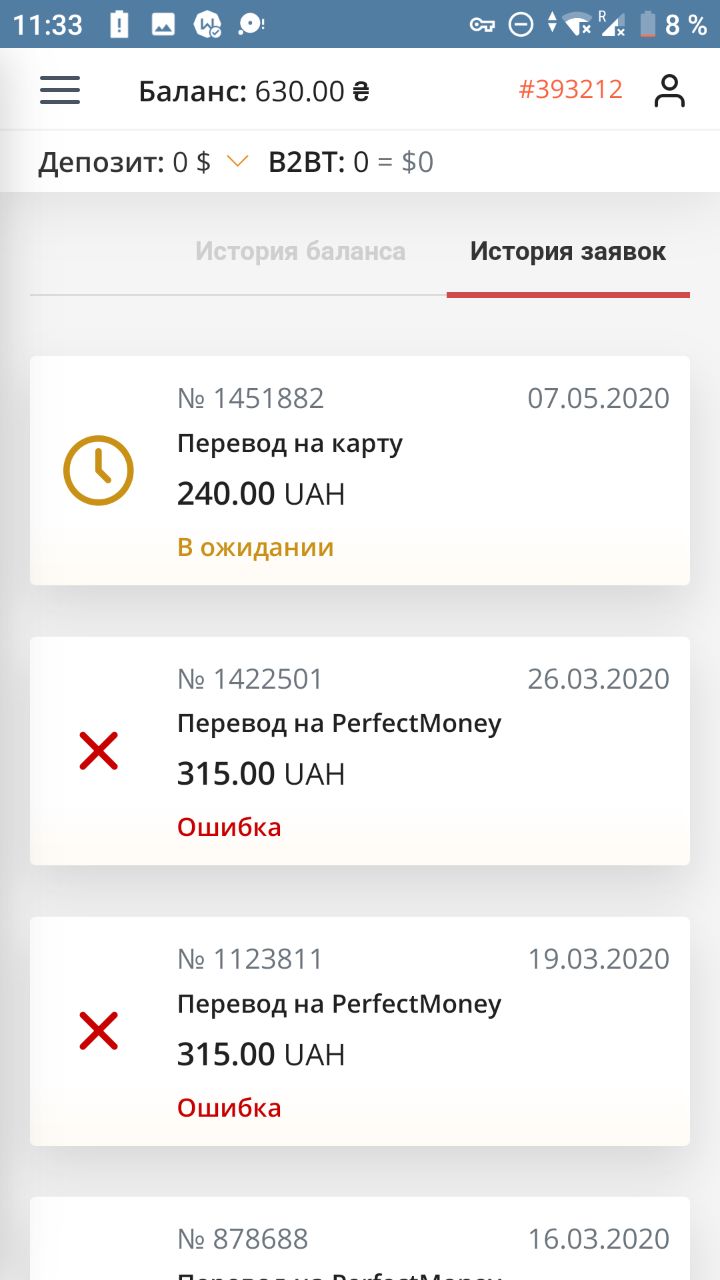The width and height of the screenshot is (720, 1280).
Task: Open request № 1451882 card
Action: tap(360, 470)
